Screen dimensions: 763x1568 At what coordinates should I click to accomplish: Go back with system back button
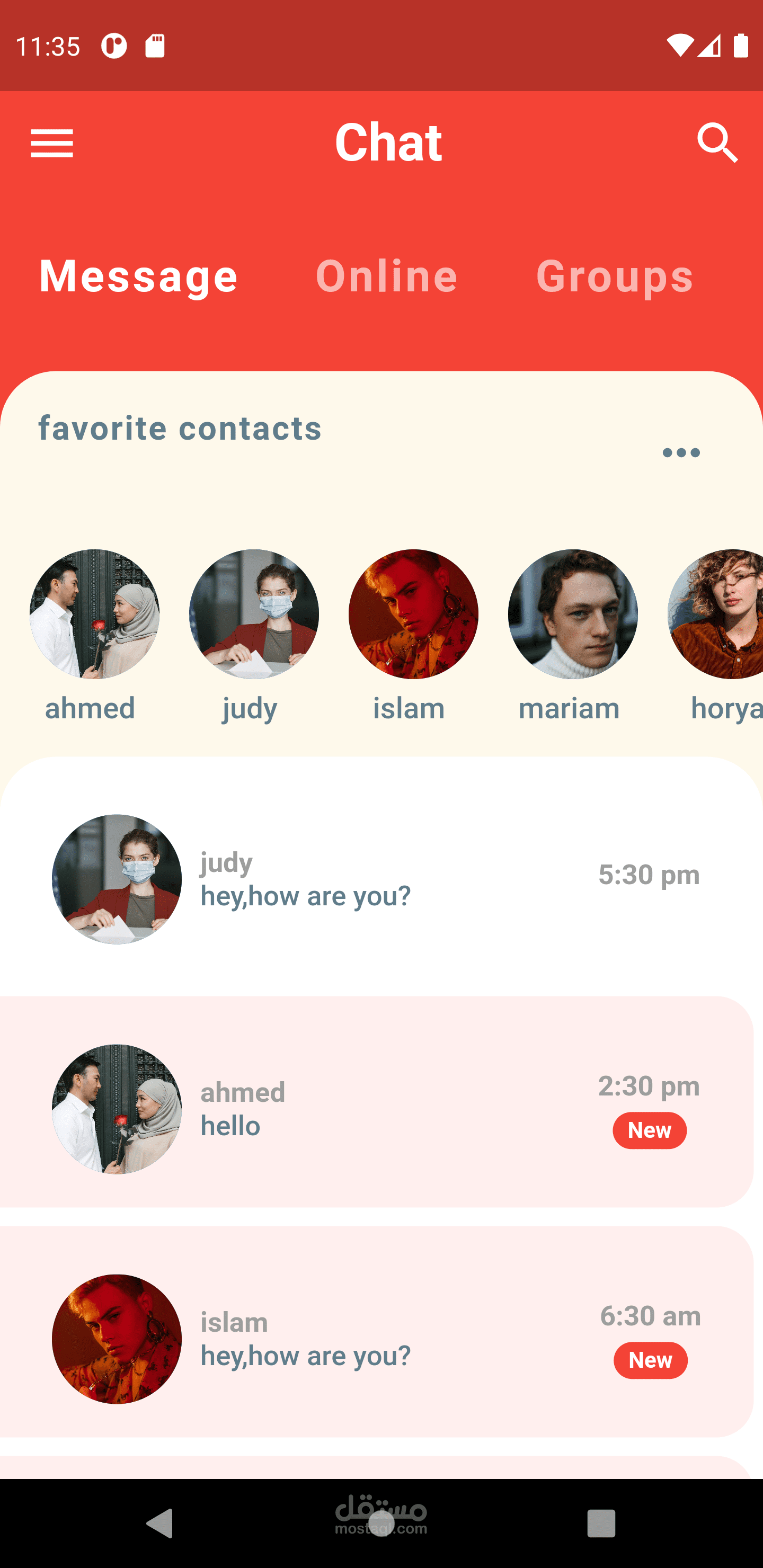tap(160, 1524)
